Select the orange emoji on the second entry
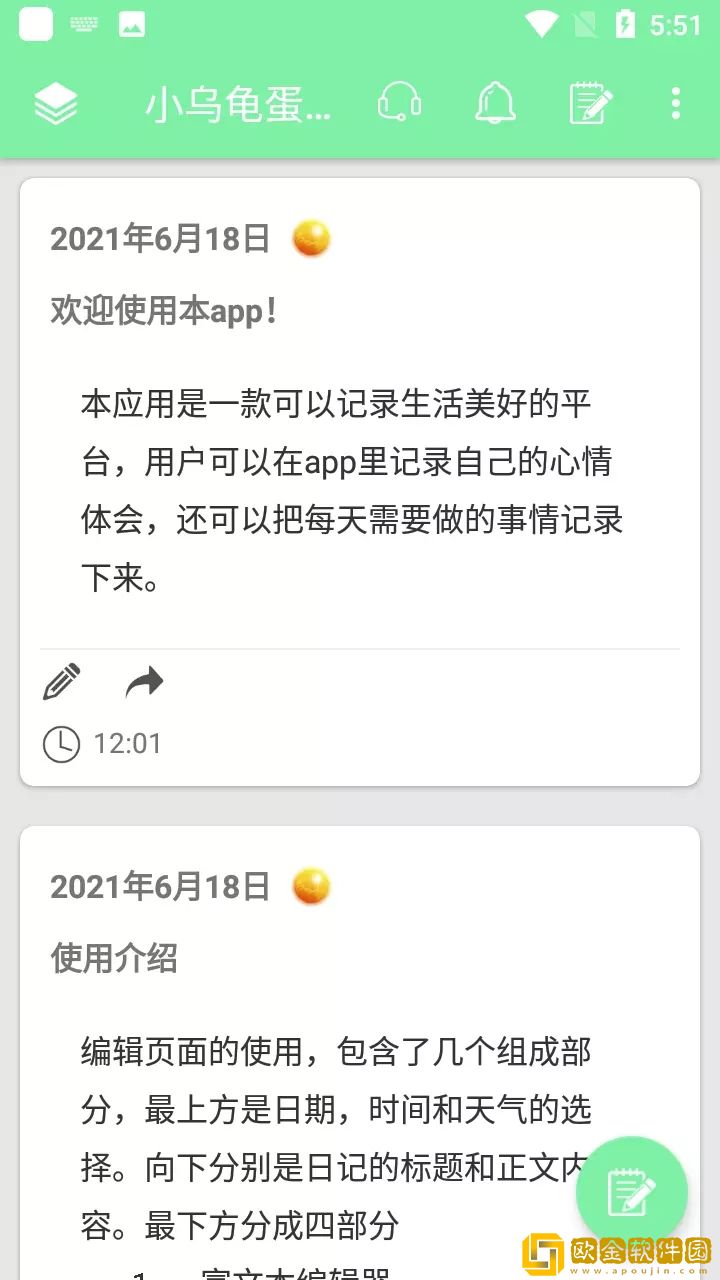Screen dimensions: 720x1280 (310, 884)
